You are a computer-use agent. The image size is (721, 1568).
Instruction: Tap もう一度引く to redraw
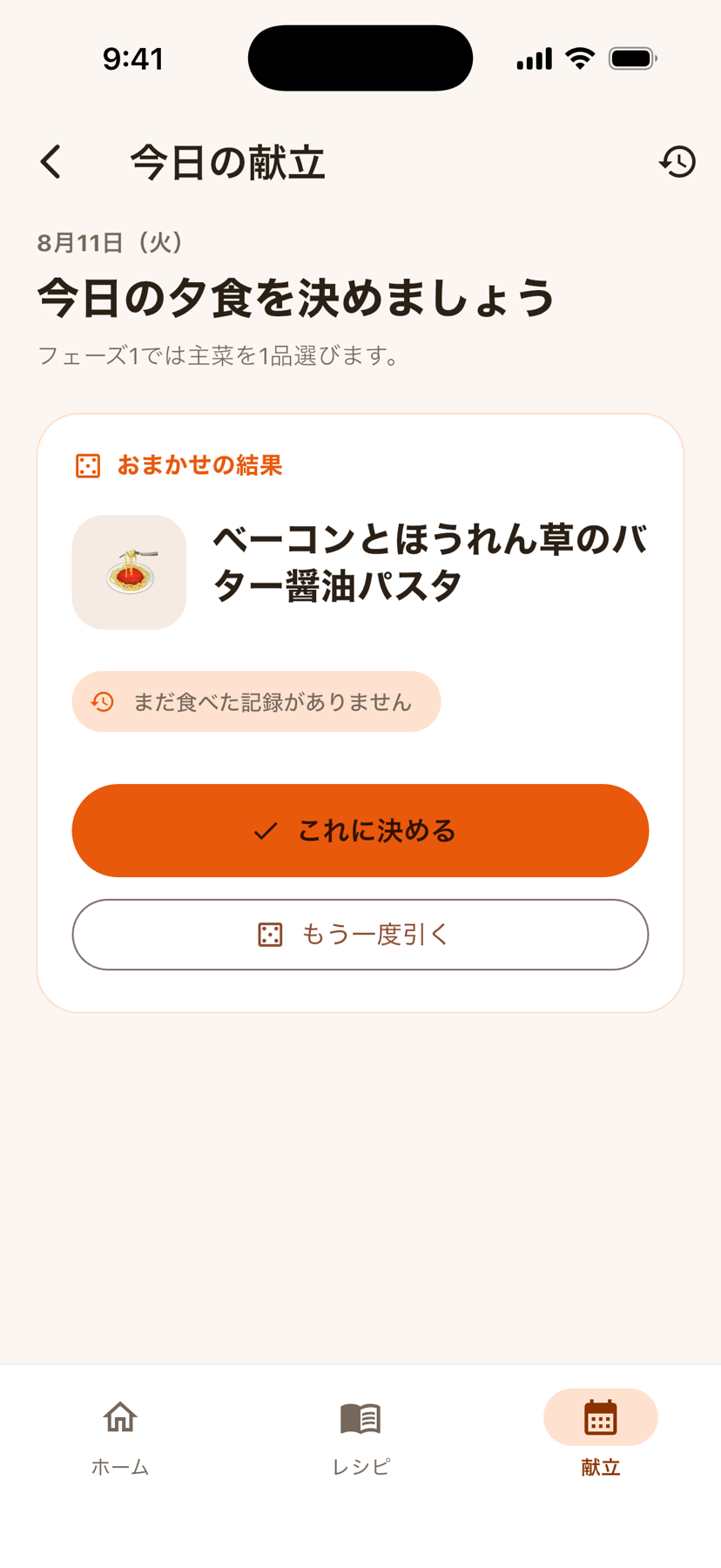360,935
